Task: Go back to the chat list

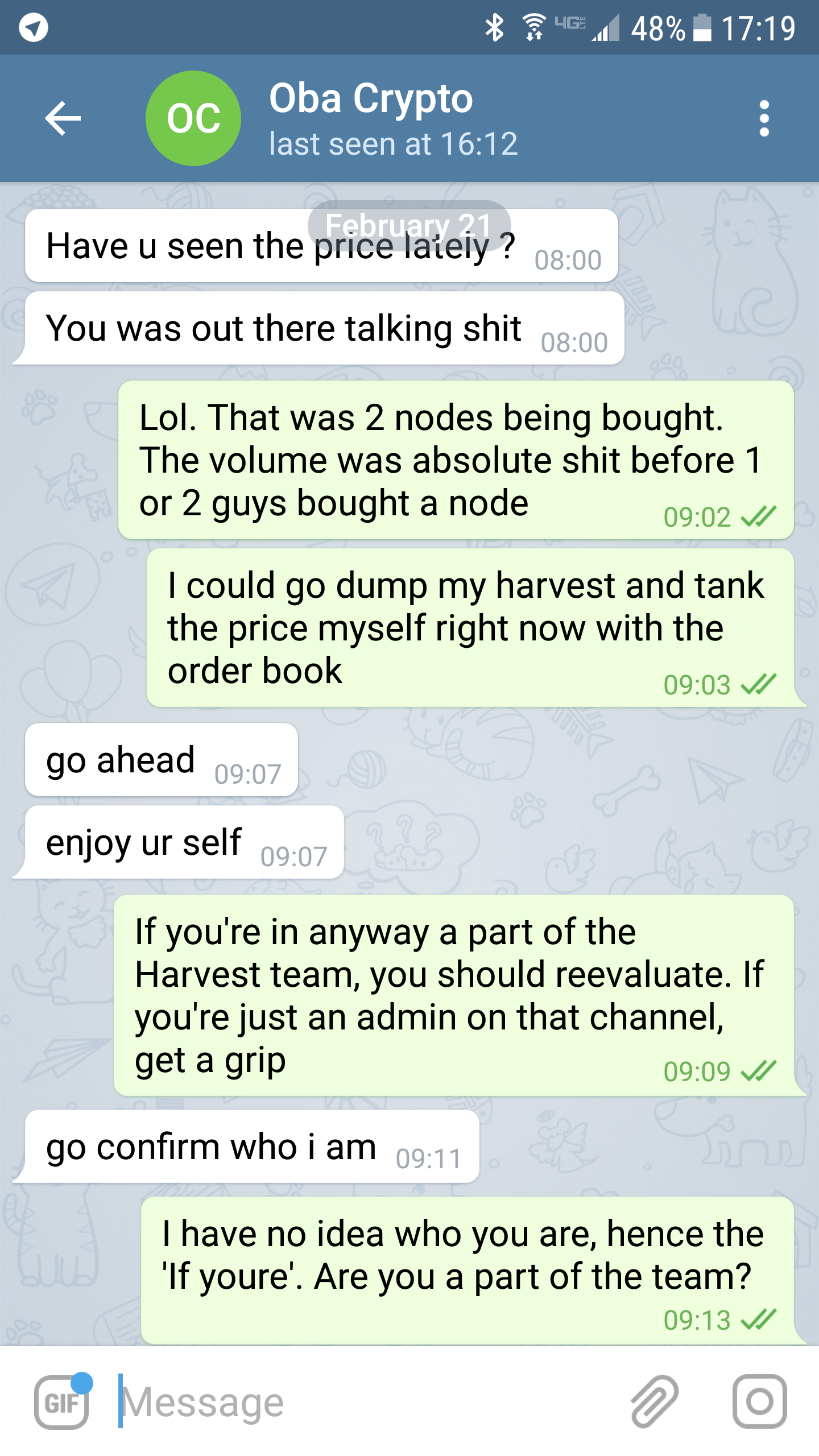Action: click(x=63, y=118)
